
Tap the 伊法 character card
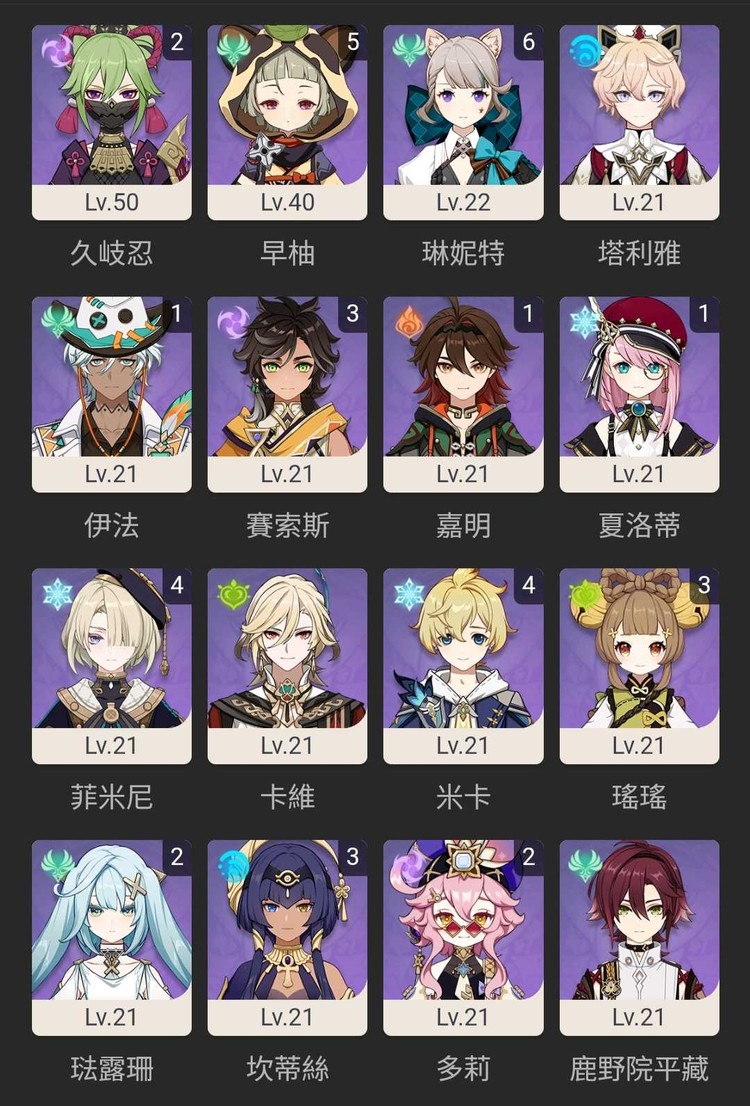pyautogui.click(x=111, y=394)
